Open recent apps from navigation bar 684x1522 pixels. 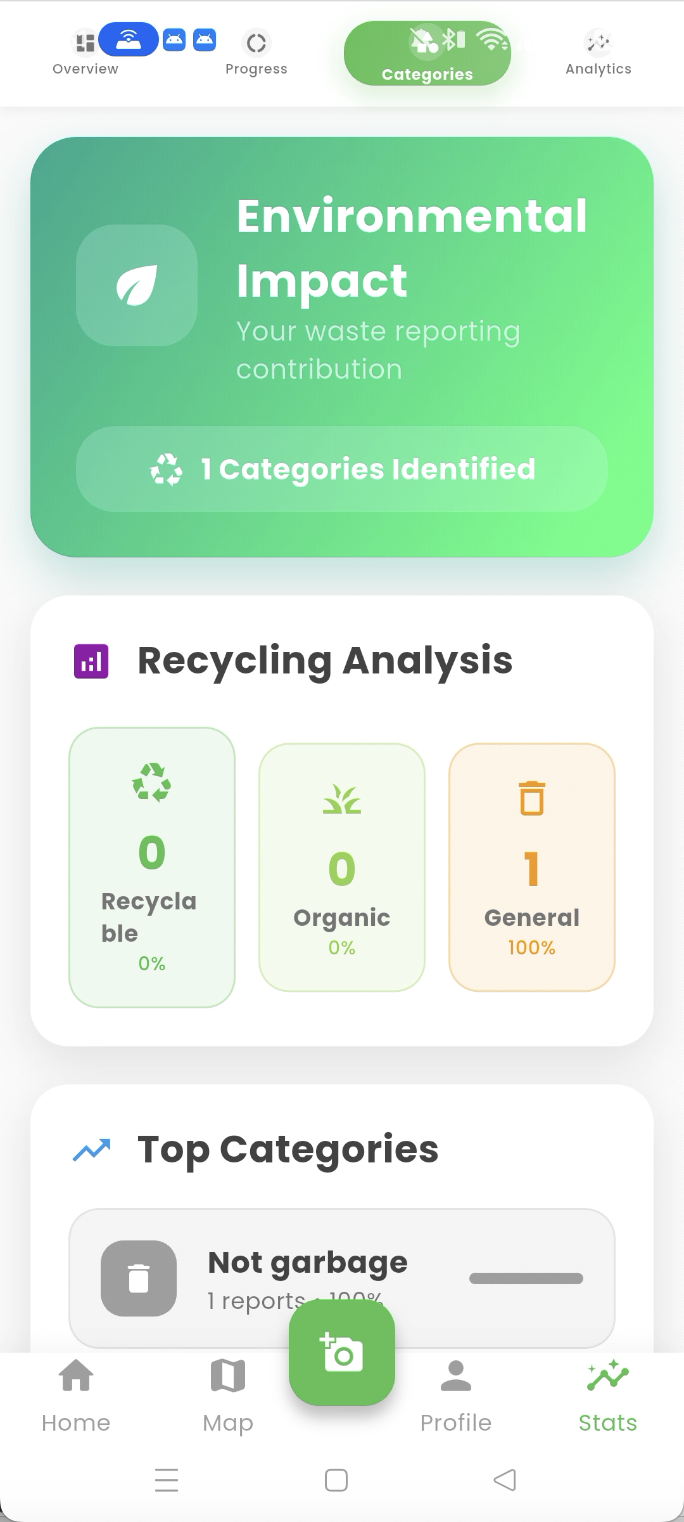[167, 1480]
